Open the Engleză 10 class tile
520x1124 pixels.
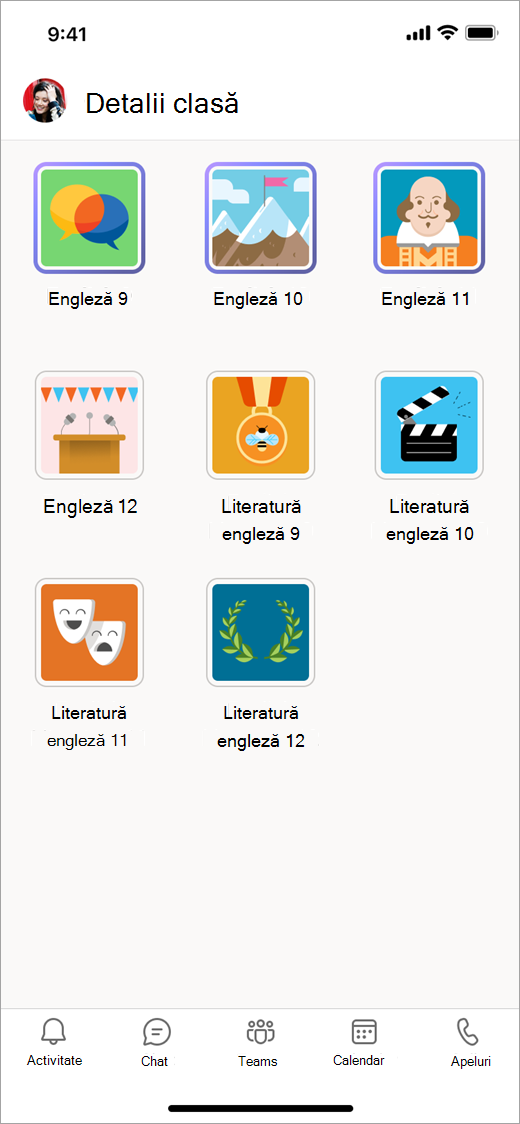coord(260,218)
